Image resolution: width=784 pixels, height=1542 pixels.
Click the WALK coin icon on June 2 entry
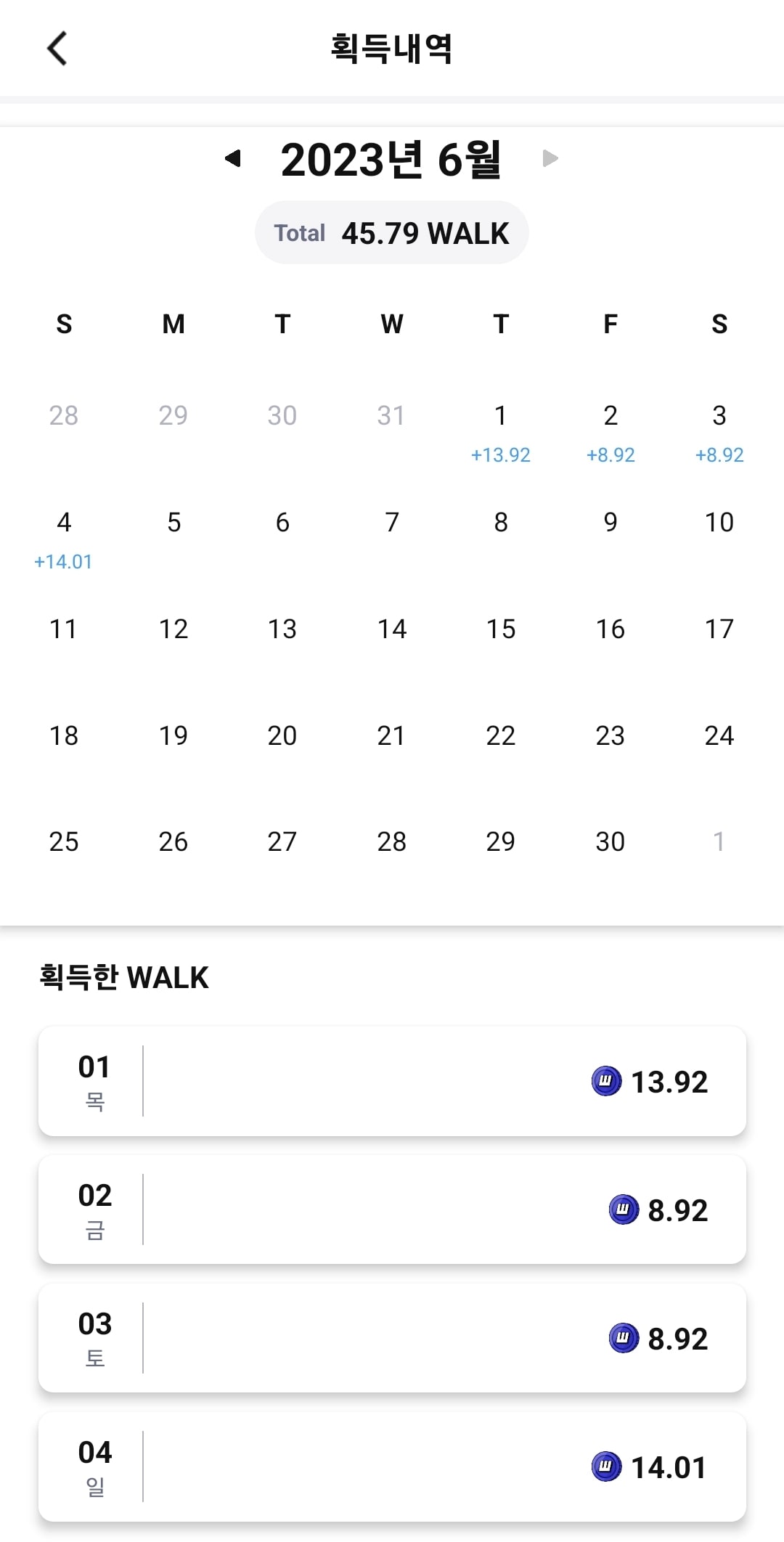[624, 1208]
